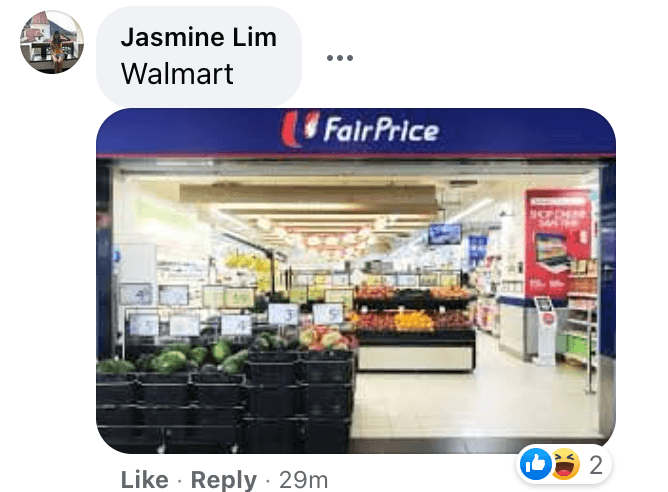
Task: Open the FairPrice store photo
Action: click(355, 280)
